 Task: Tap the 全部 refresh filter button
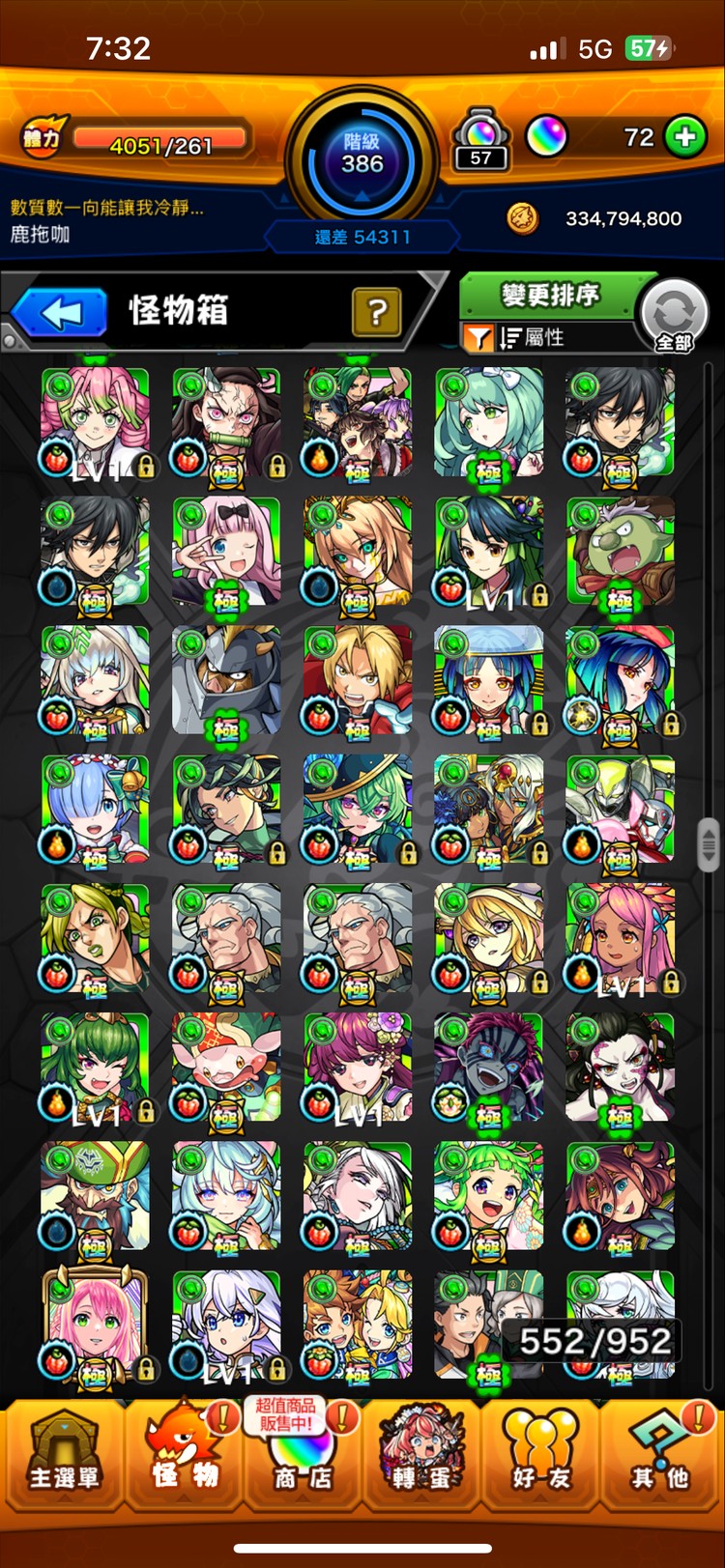pyautogui.click(x=674, y=316)
